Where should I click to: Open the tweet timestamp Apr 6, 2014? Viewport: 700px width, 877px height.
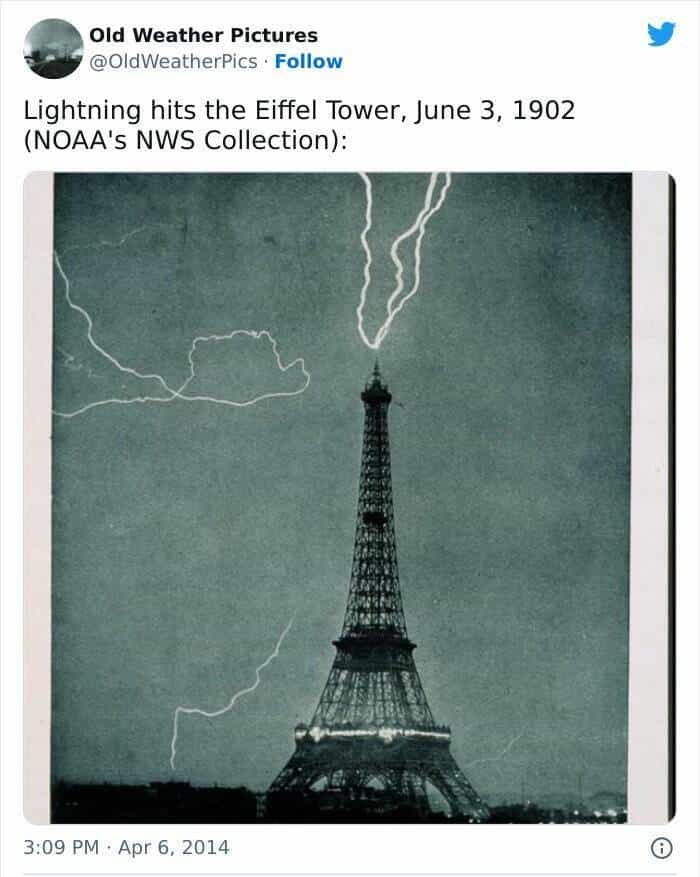127,847
